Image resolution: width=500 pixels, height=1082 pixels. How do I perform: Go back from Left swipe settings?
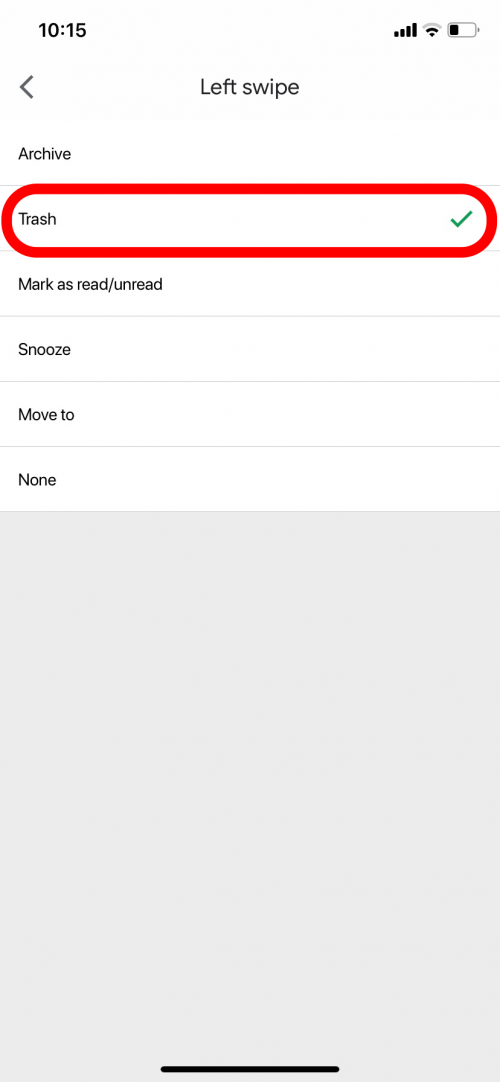click(27, 88)
